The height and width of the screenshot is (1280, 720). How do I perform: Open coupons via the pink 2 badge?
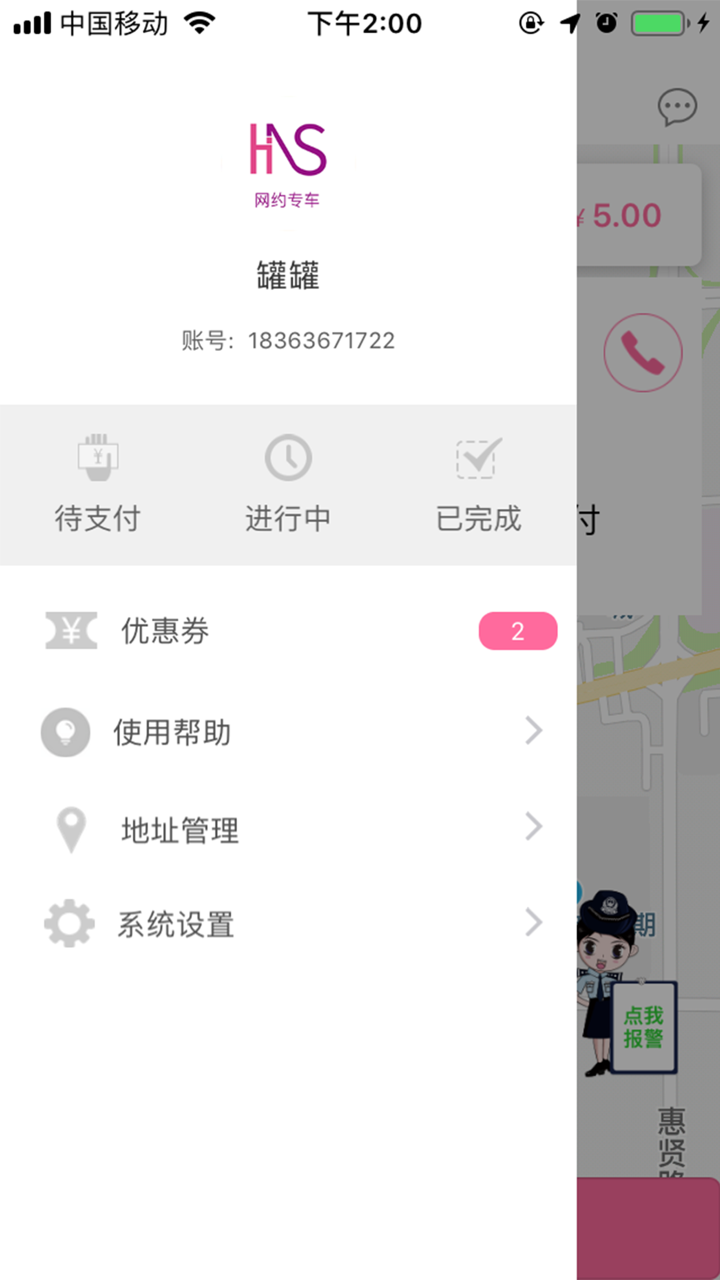coord(518,630)
